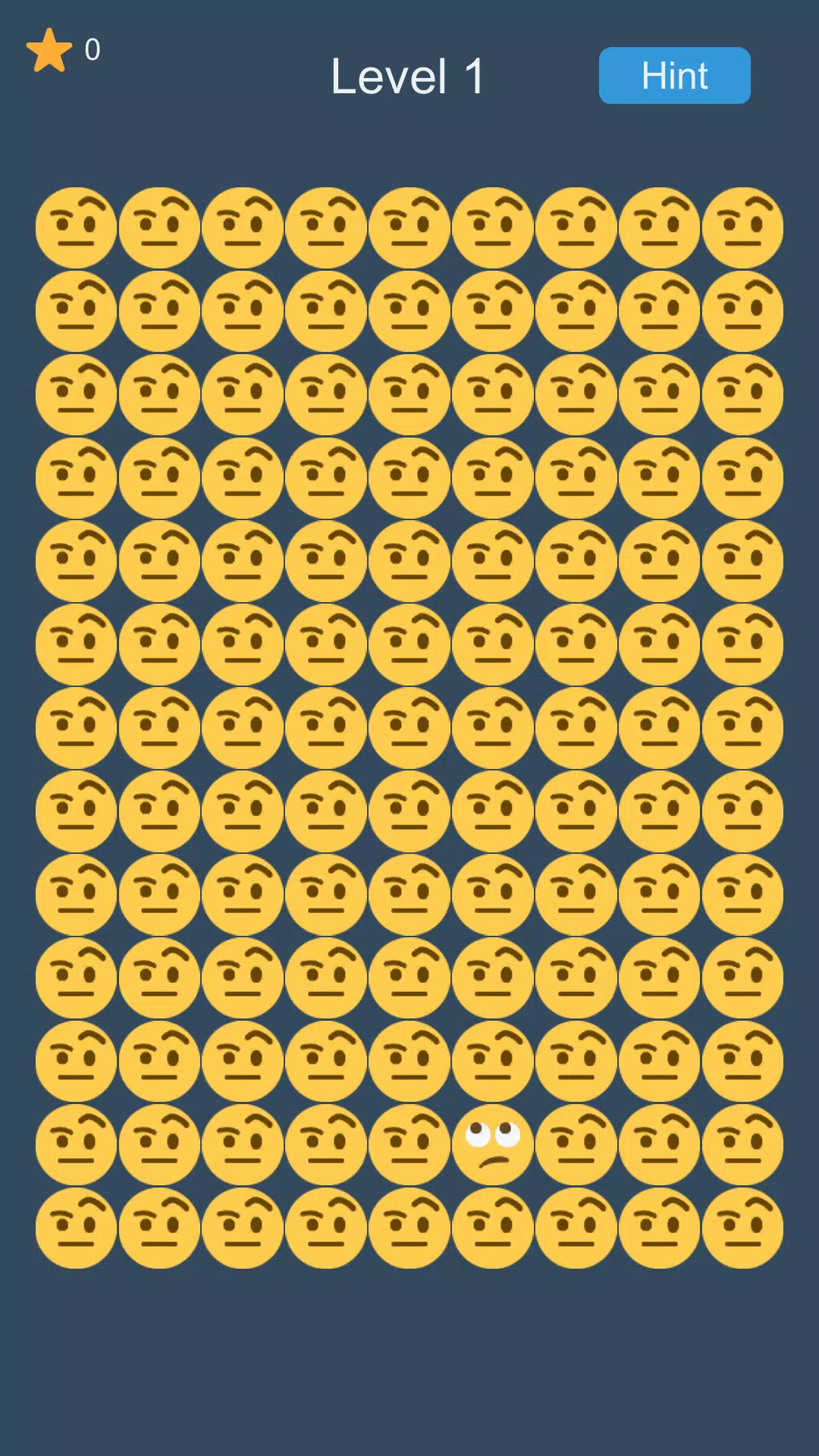The image size is (819, 1456).
Task: Tap the emoji in the top-right corner
Action: (742, 226)
